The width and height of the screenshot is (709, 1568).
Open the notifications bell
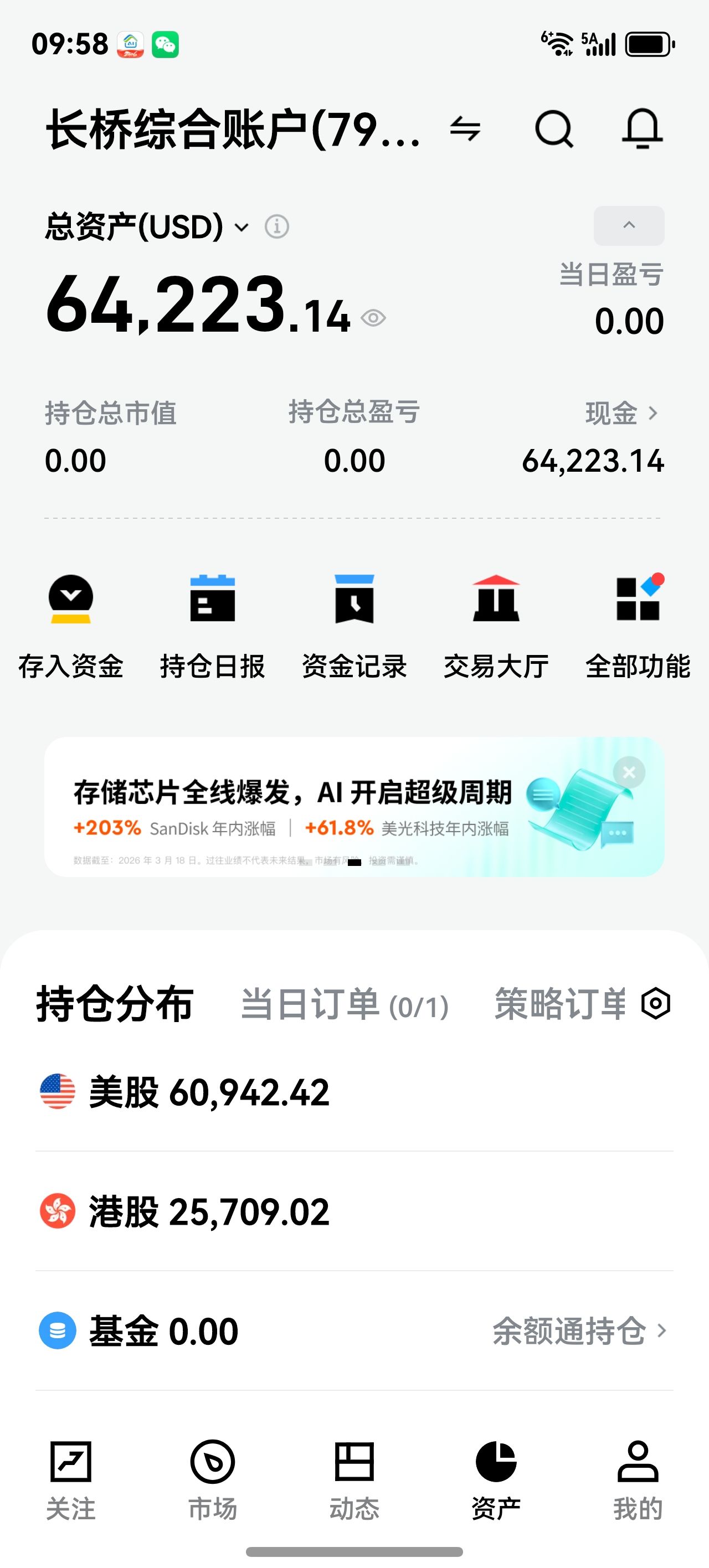click(642, 129)
